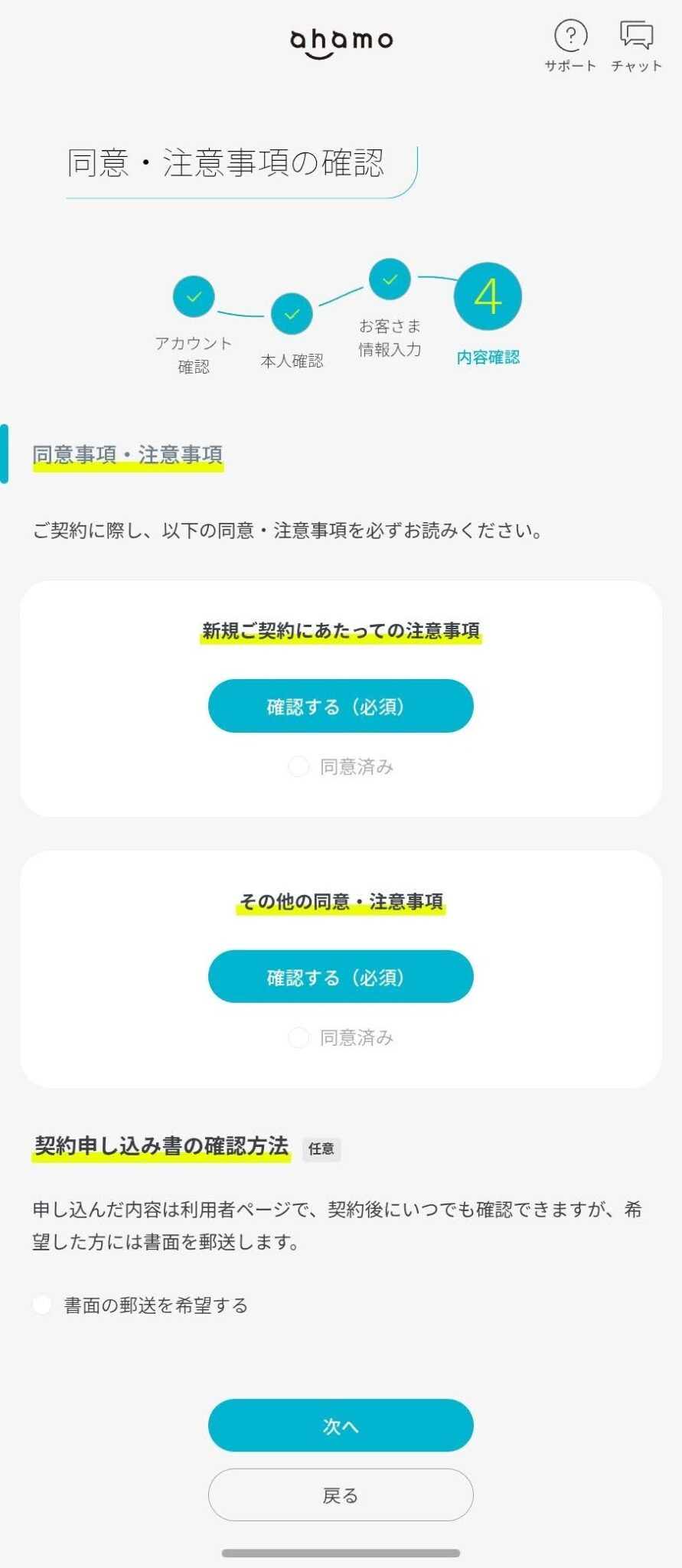Click the 任意 badge next to 契約申し込み書の確認方法
Screen dimensions: 682x1568
[321, 1150]
